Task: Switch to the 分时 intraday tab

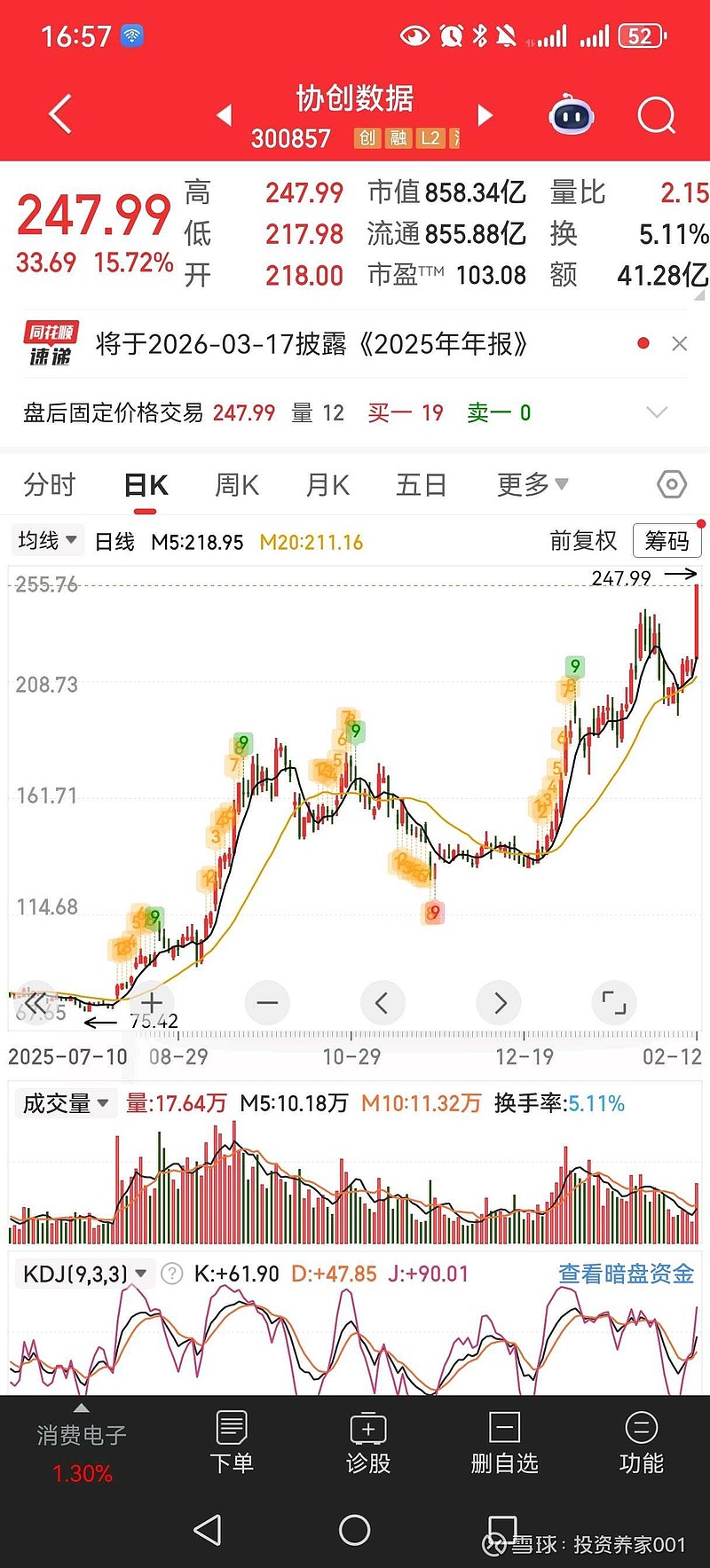Action: [x=50, y=484]
